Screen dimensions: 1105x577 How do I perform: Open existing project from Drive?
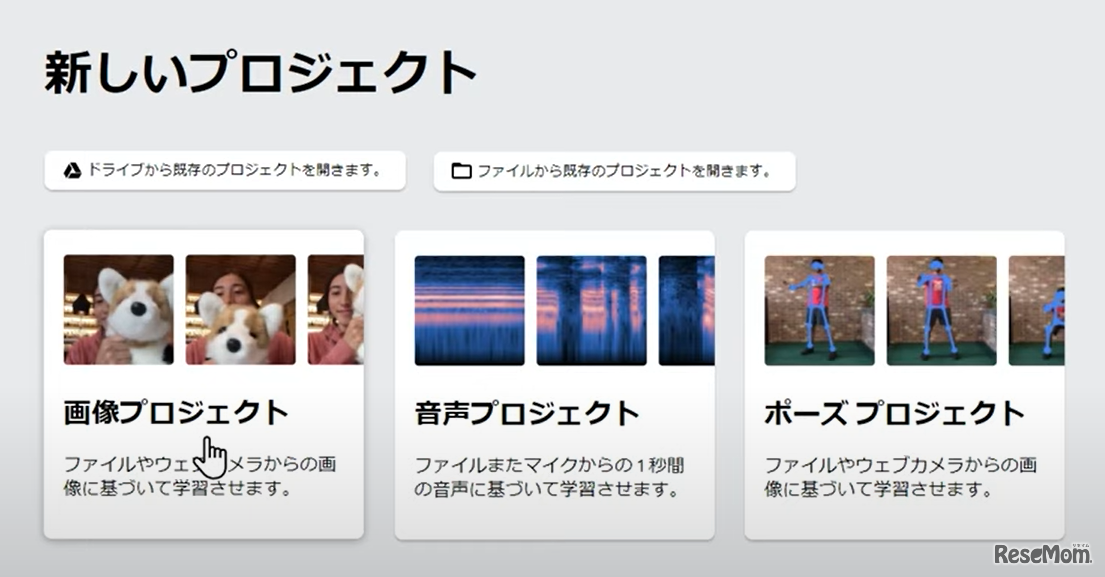[224, 170]
